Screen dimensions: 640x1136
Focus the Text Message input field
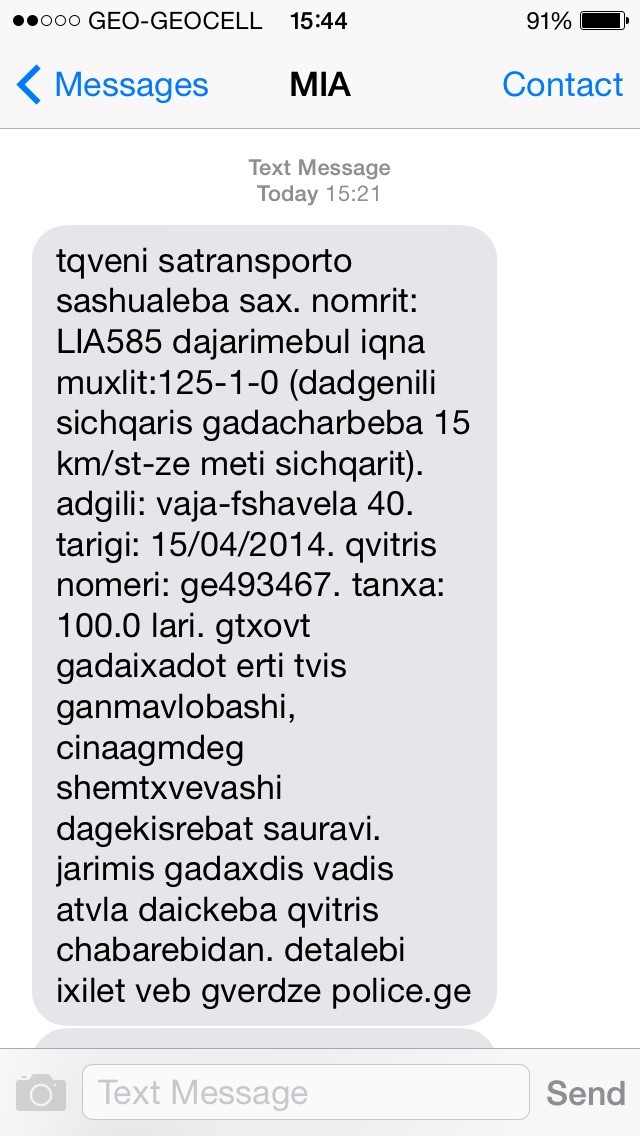(x=305, y=1092)
